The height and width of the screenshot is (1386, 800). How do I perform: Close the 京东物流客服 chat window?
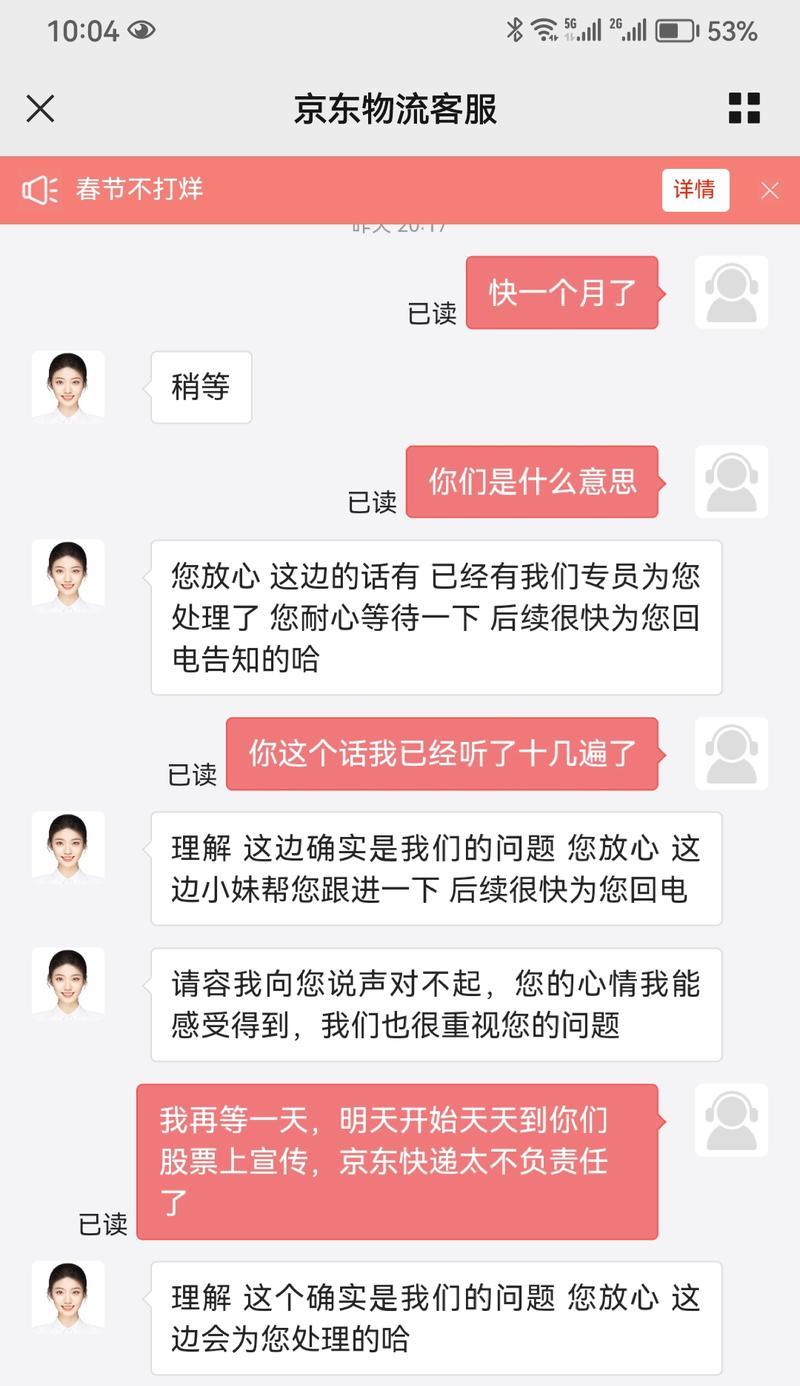40,108
